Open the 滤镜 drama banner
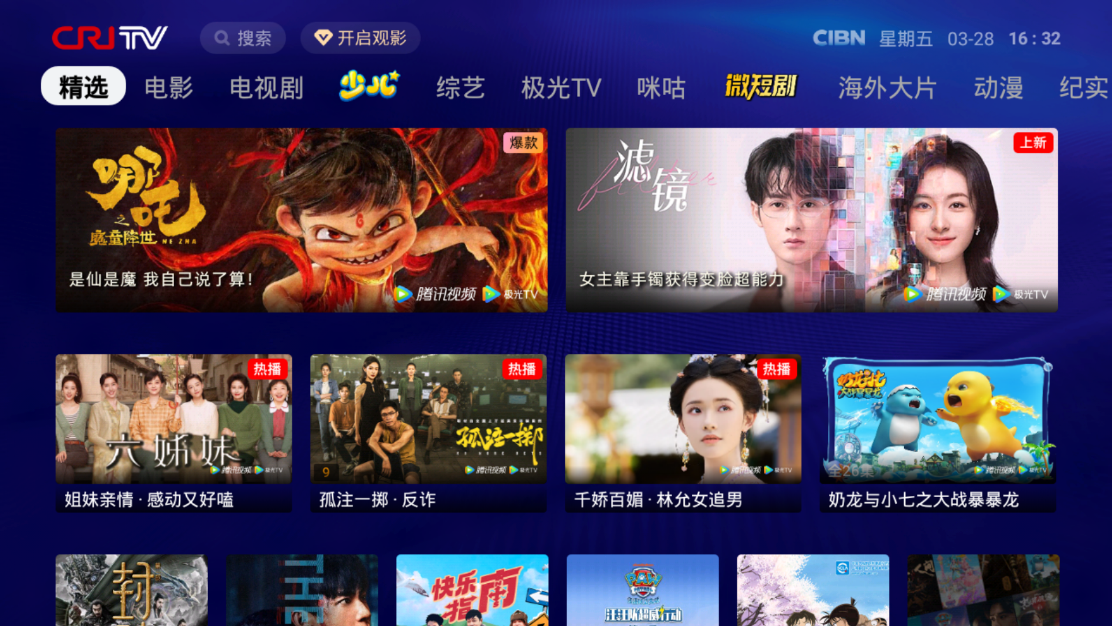The image size is (1112, 626). (811, 219)
